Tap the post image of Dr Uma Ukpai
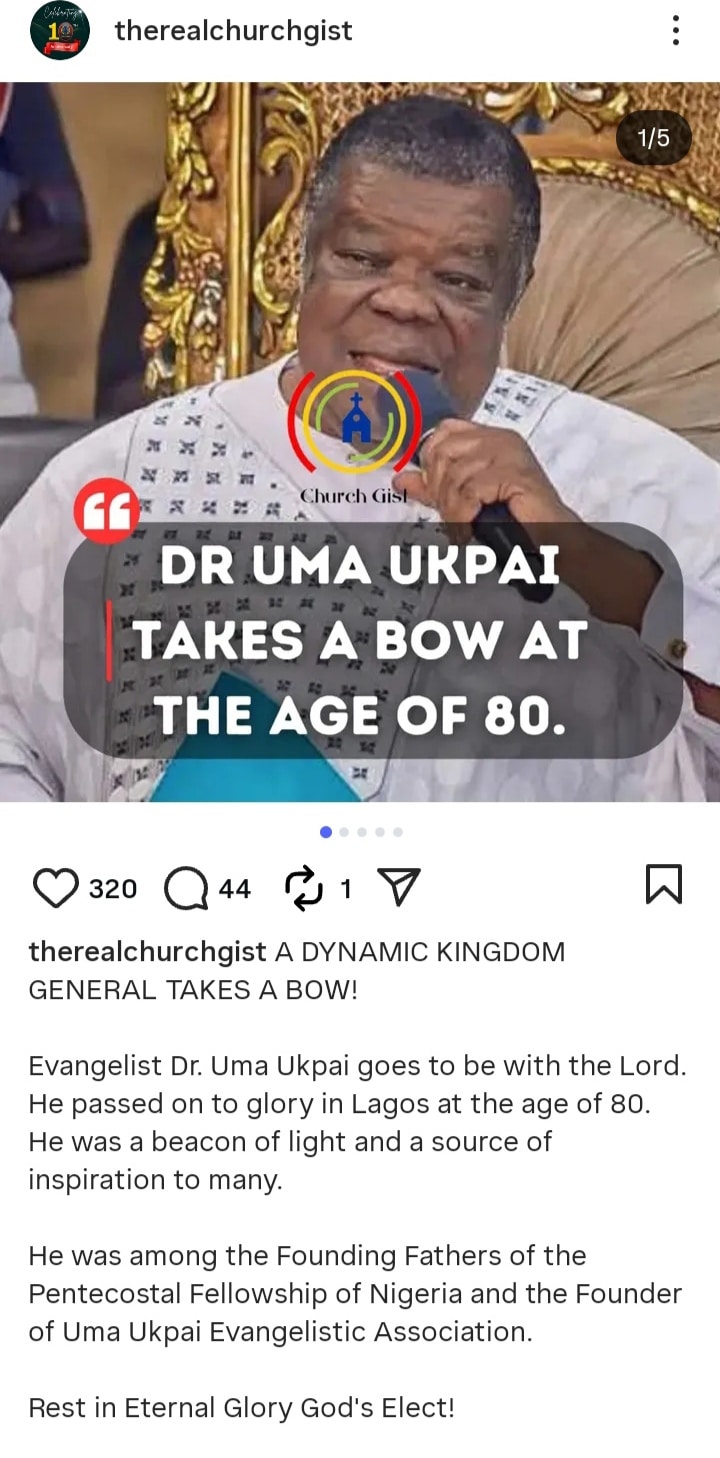The width and height of the screenshot is (720, 1458). (x=360, y=300)
